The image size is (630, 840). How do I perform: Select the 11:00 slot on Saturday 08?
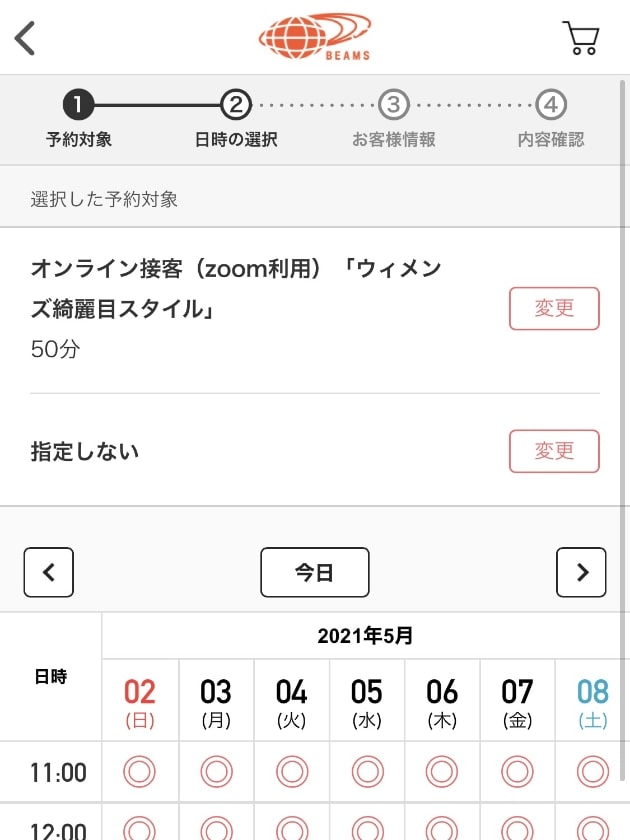(x=593, y=772)
